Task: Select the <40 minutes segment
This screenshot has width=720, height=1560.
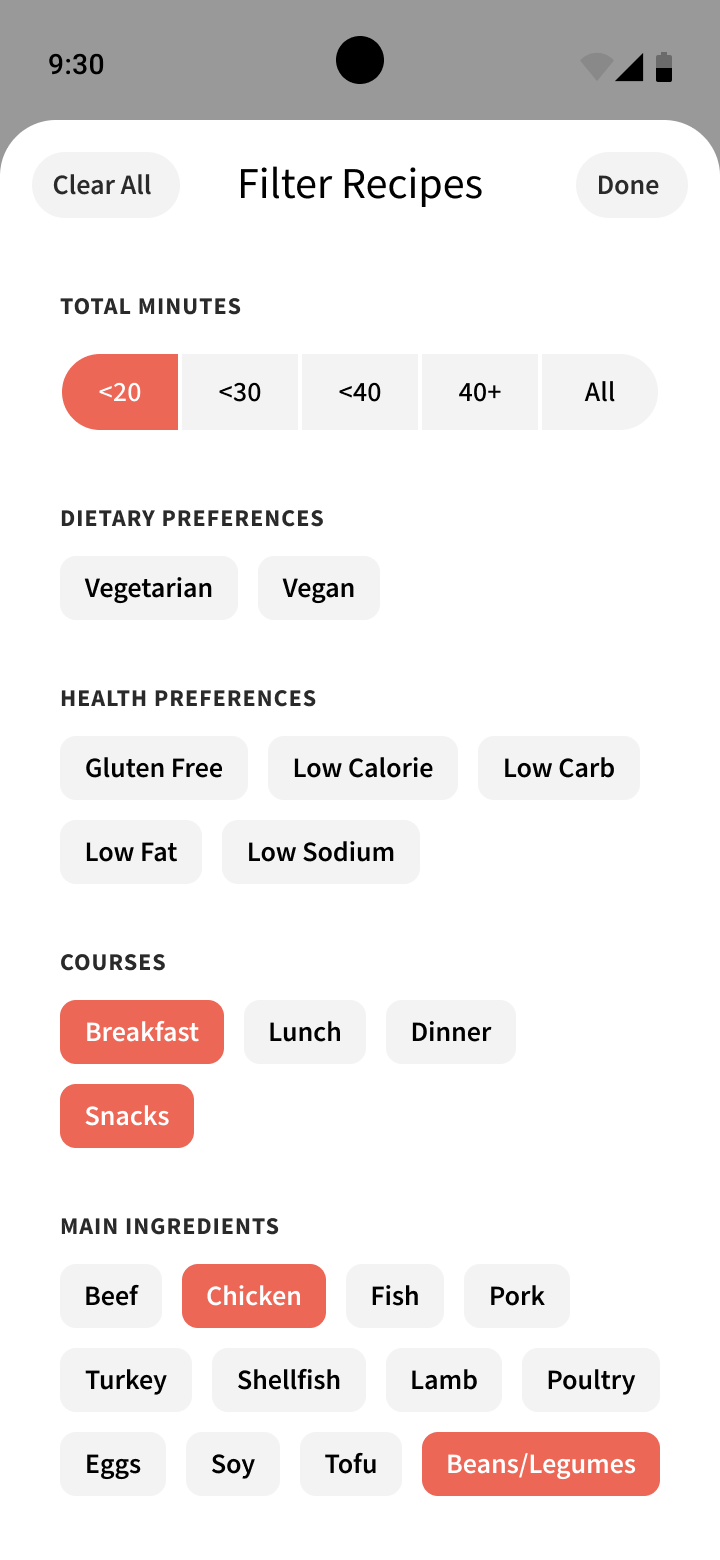Action: click(x=360, y=392)
